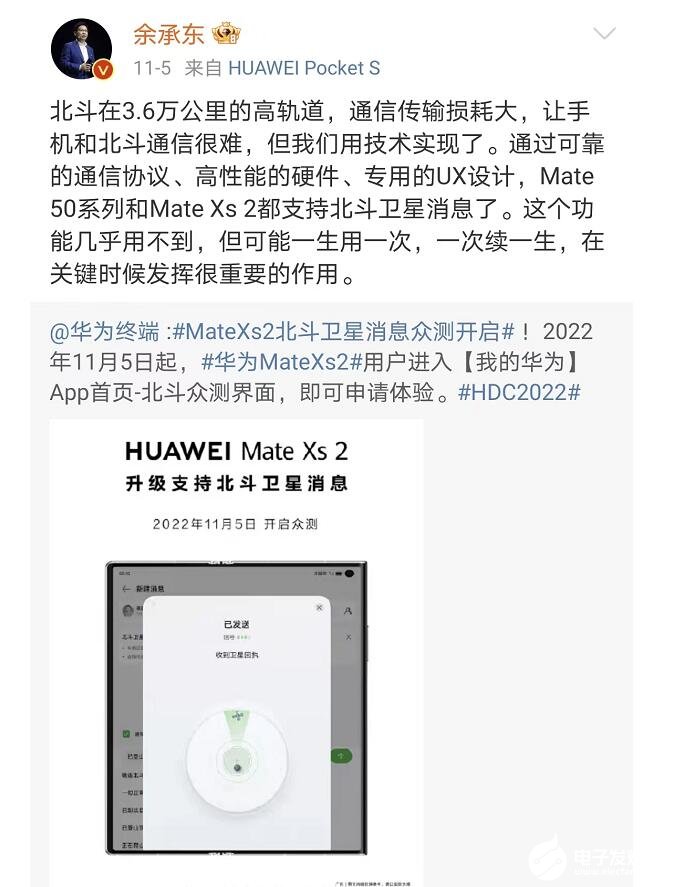Open the #华为MateXs2# topic
This screenshot has height=887, width=673.
[274, 362]
